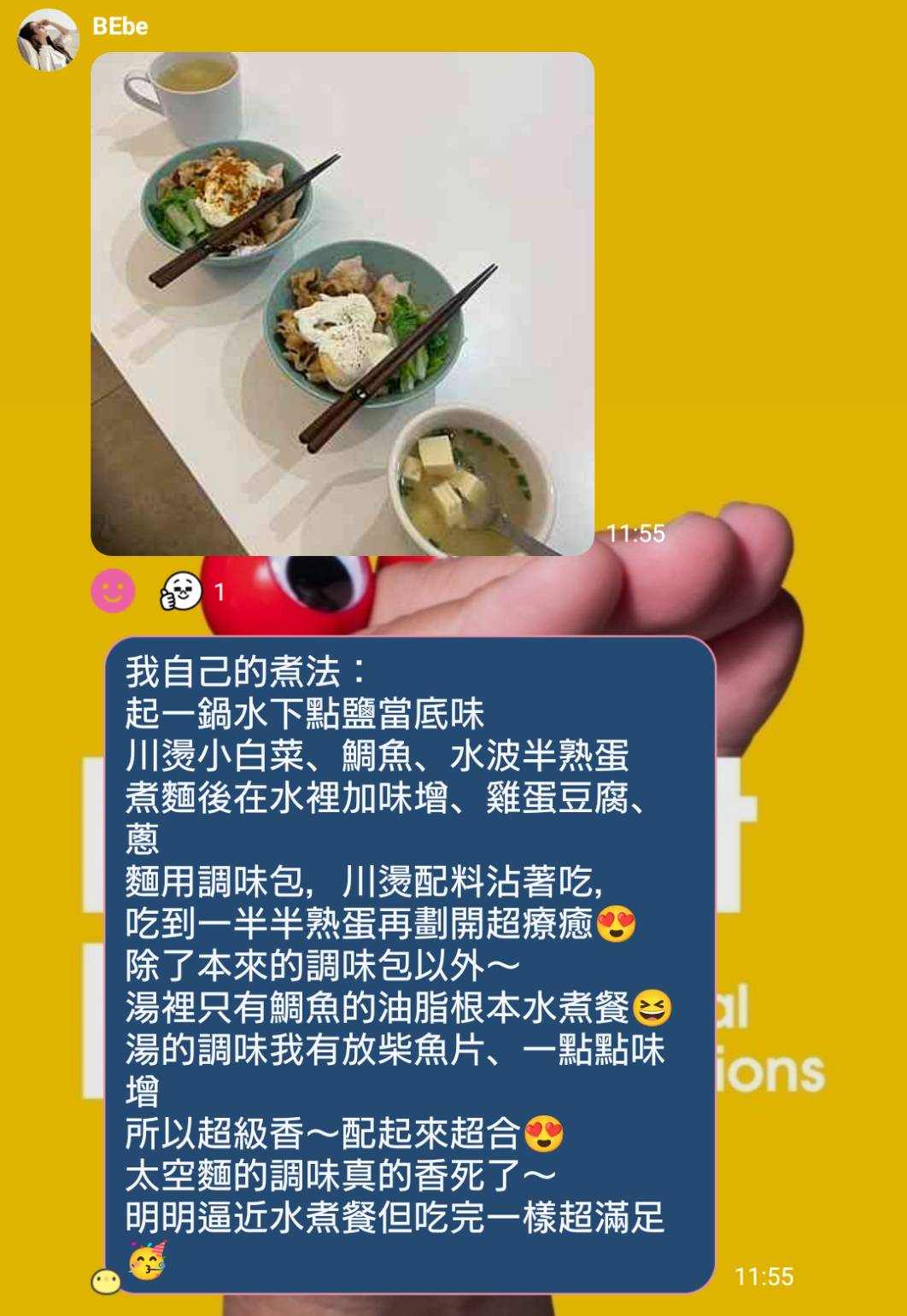Open the food photo sent by BEbe

tap(342, 304)
